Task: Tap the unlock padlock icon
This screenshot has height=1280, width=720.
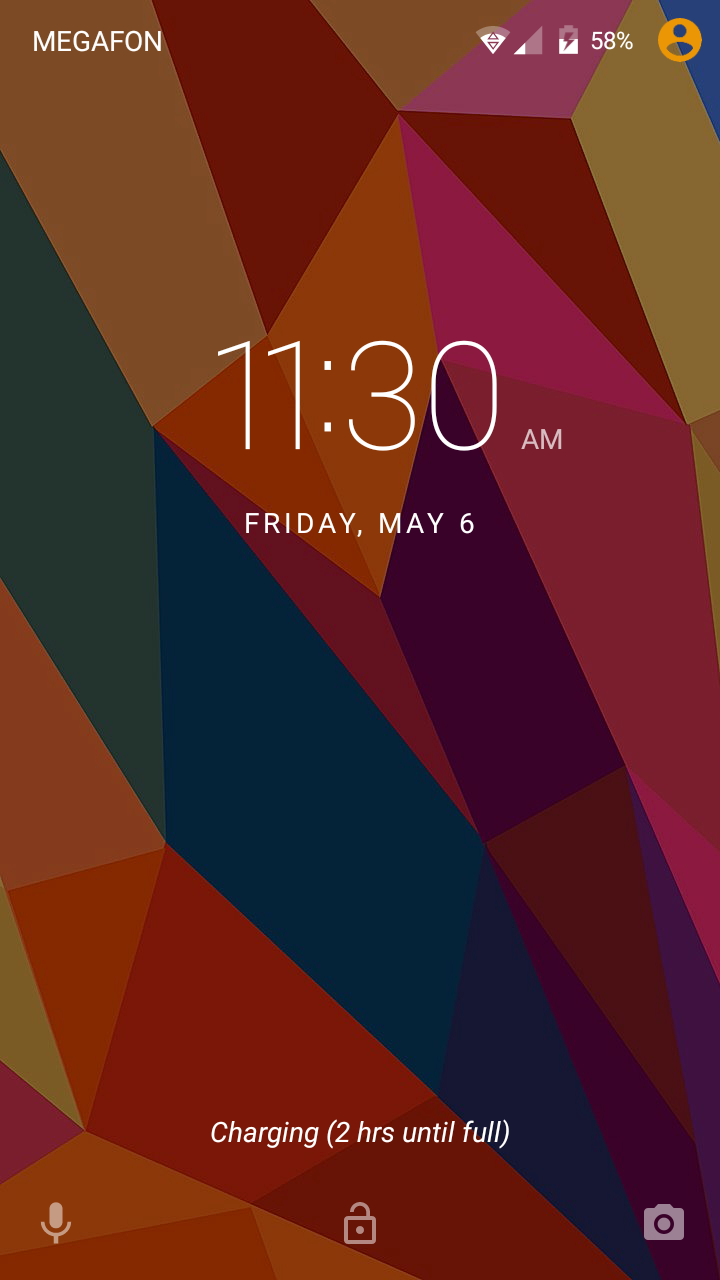Action: (360, 1223)
